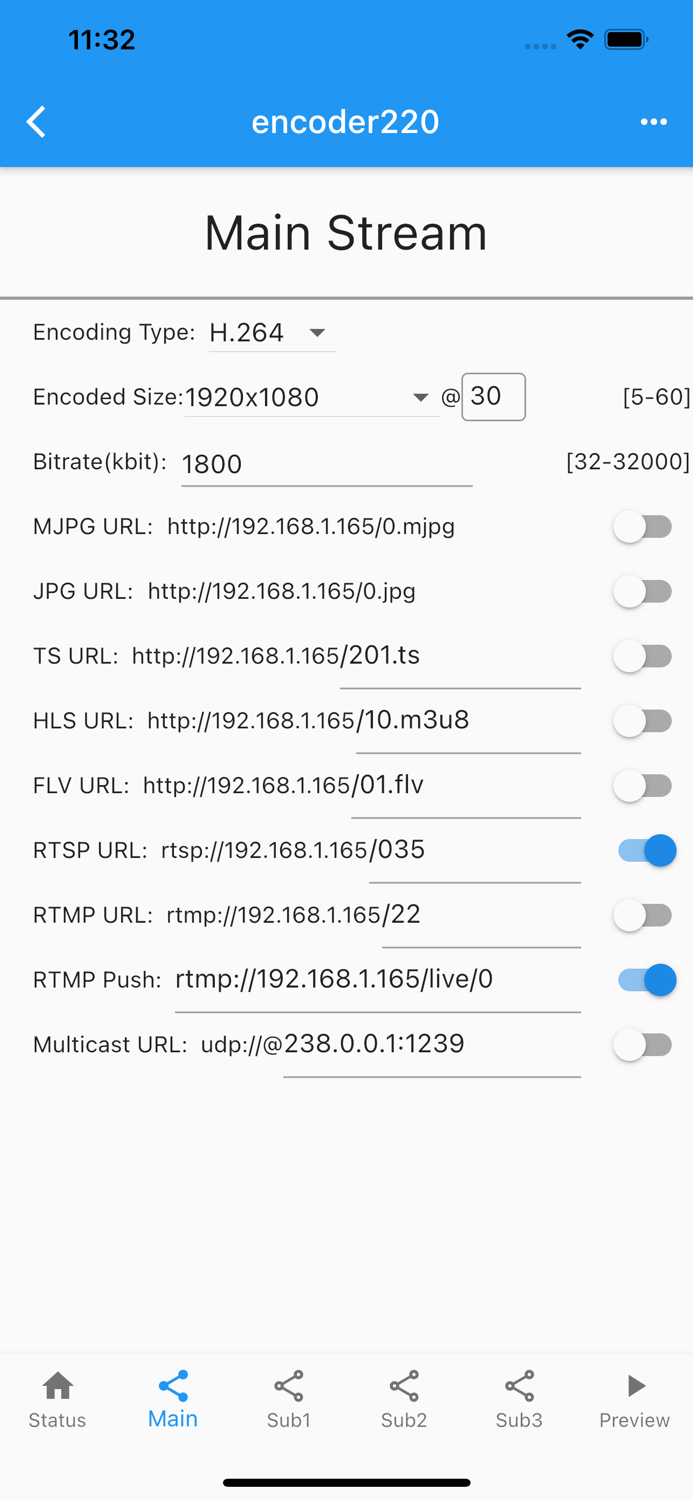This screenshot has width=693, height=1500.
Task: Edit the RTMP Push address field
Action: [x=378, y=981]
